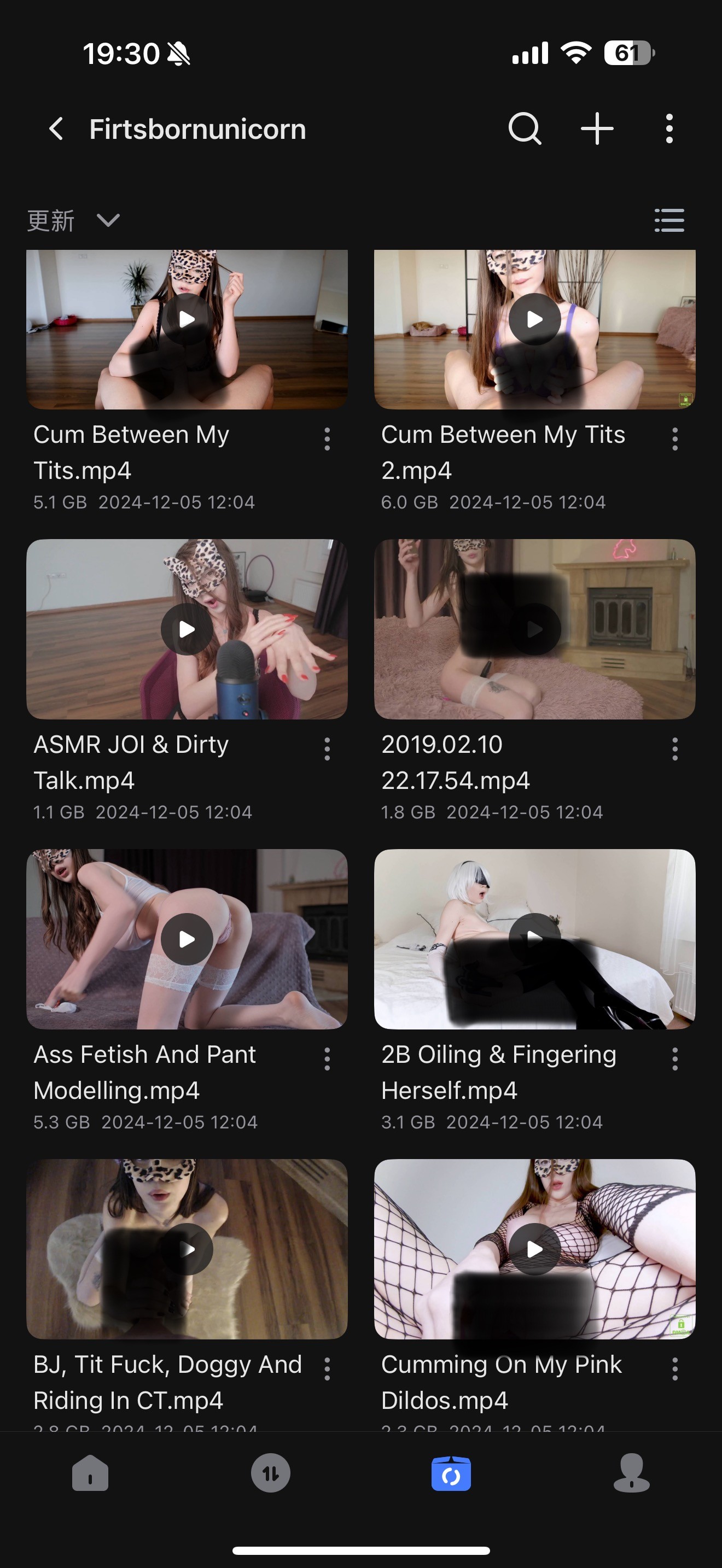Open options for the 2B Oiling file
Screen dimensions: 722x1568
click(x=674, y=1059)
